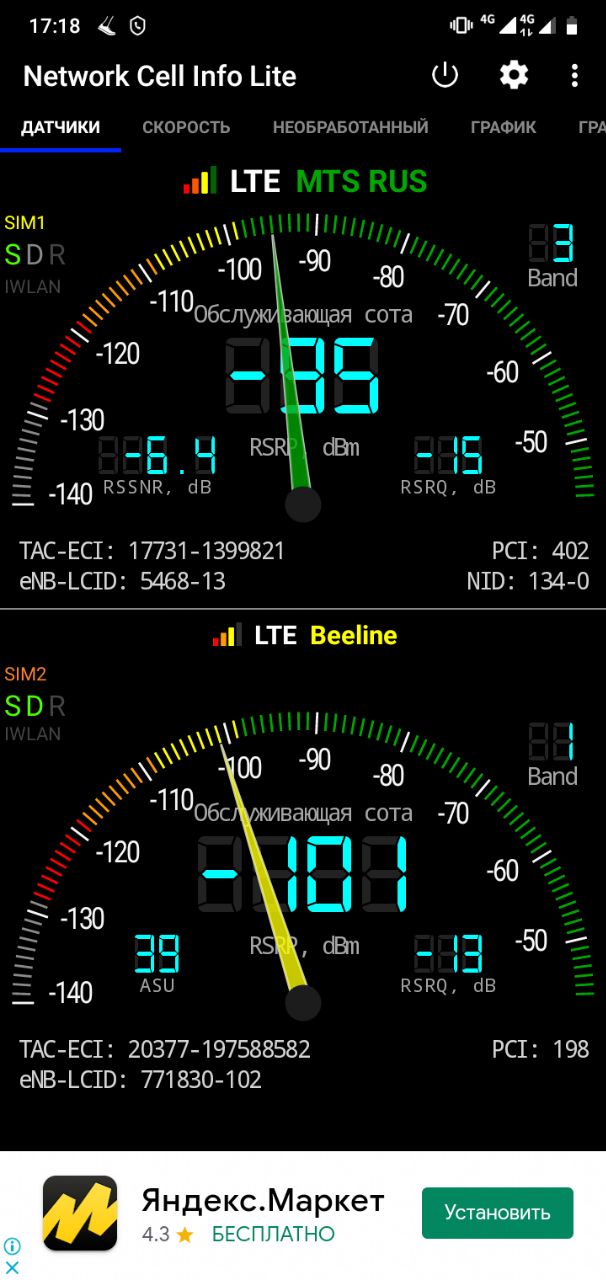606x1280 pixels.
Task: Open settings gear icon
Action: 514,75
